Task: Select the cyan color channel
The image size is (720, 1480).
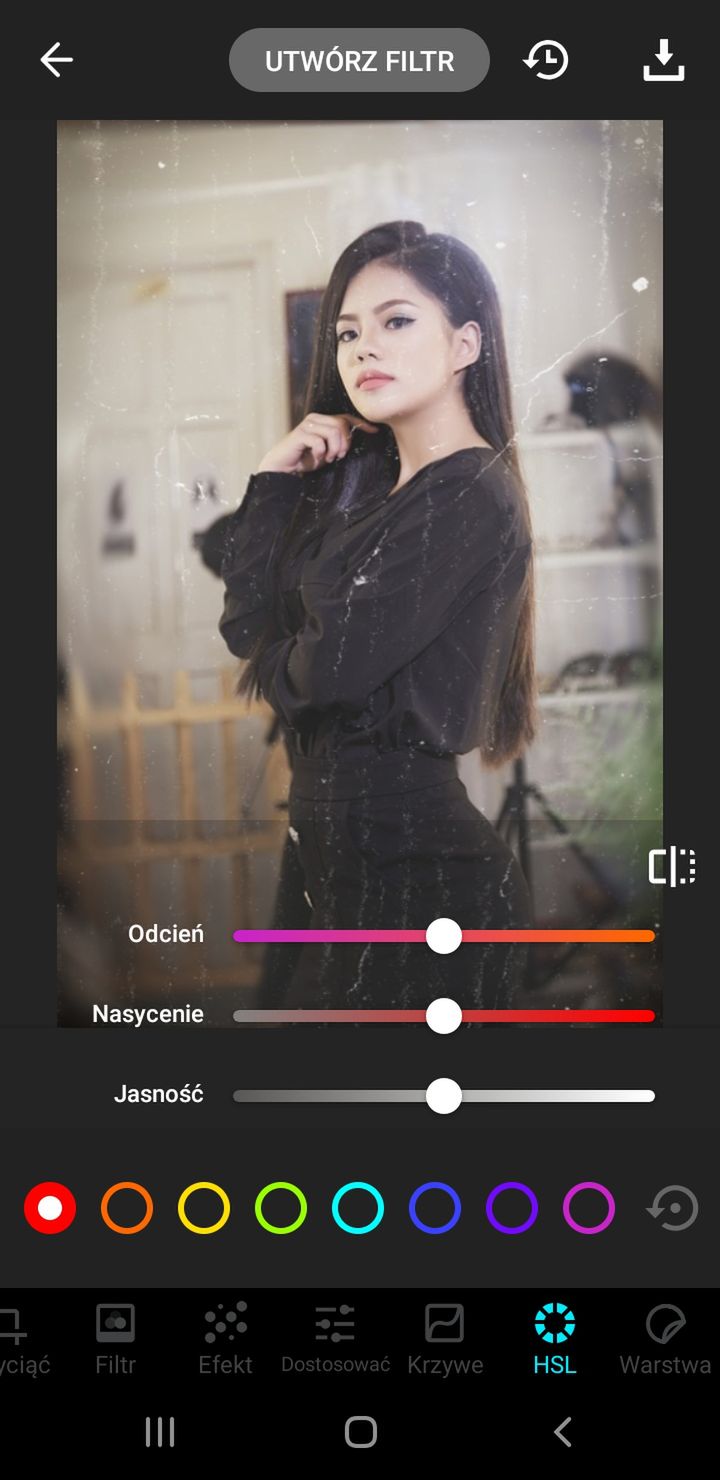Action: (358, 1208)
